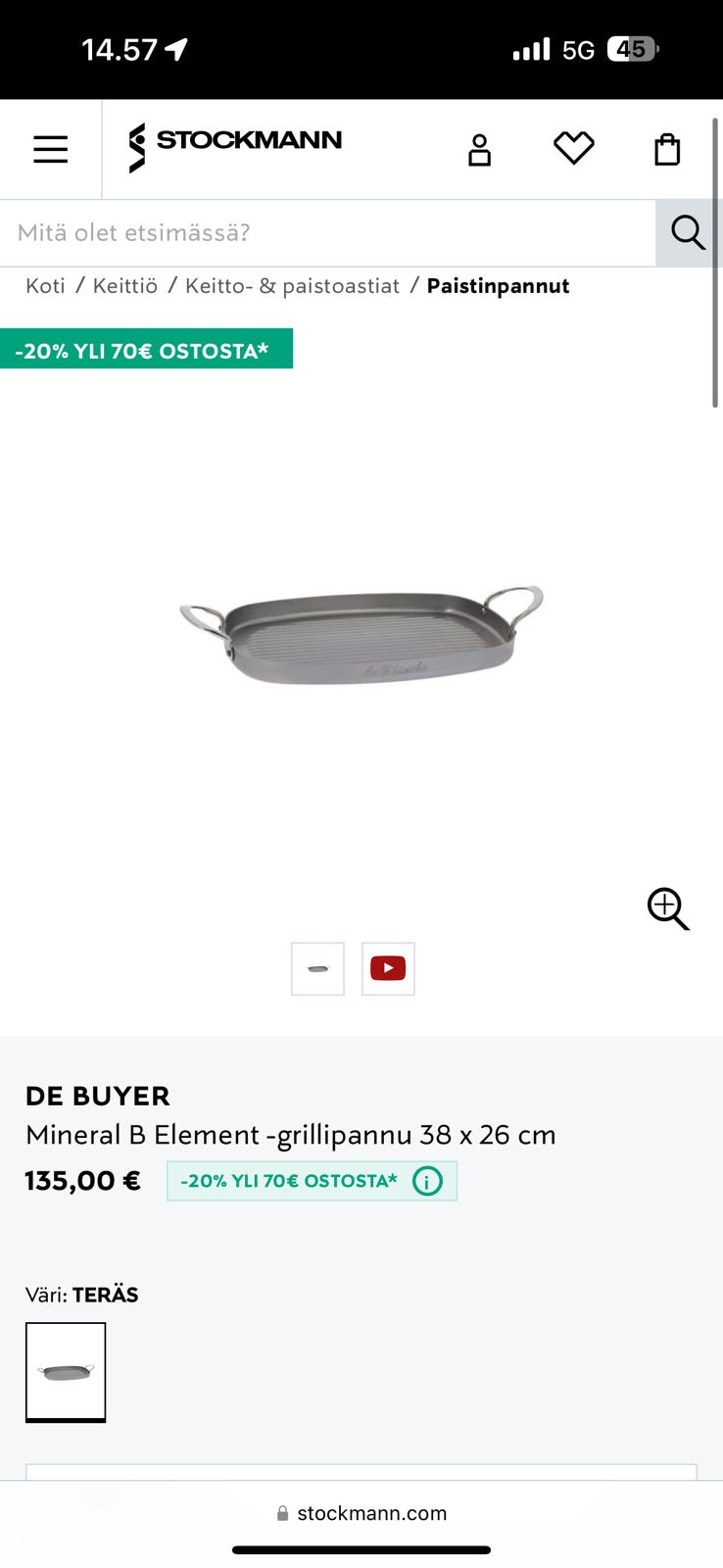Open the Paistinpannut breadcrumb
This screenshot has height=1568, width=723.
[x=498, y=286]
